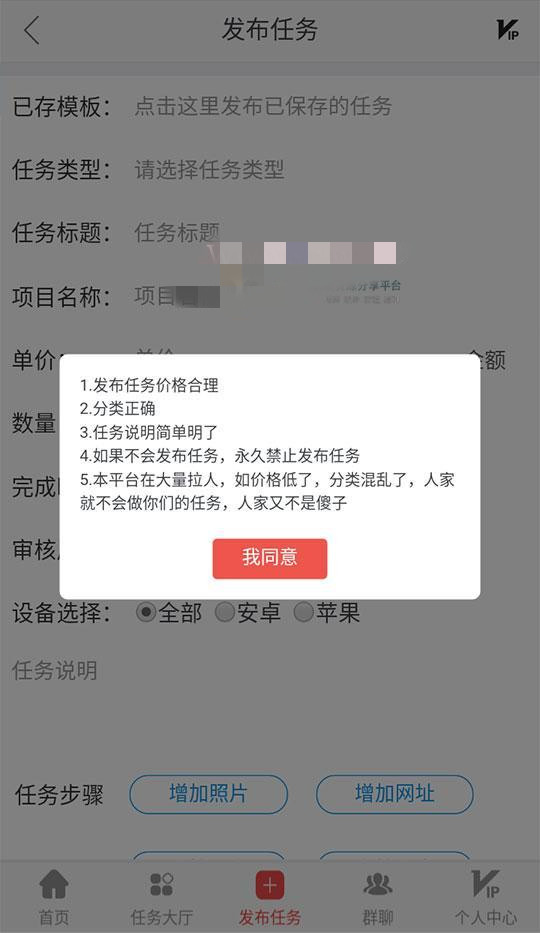Open the VIP icon in the header

coord(507,30)
